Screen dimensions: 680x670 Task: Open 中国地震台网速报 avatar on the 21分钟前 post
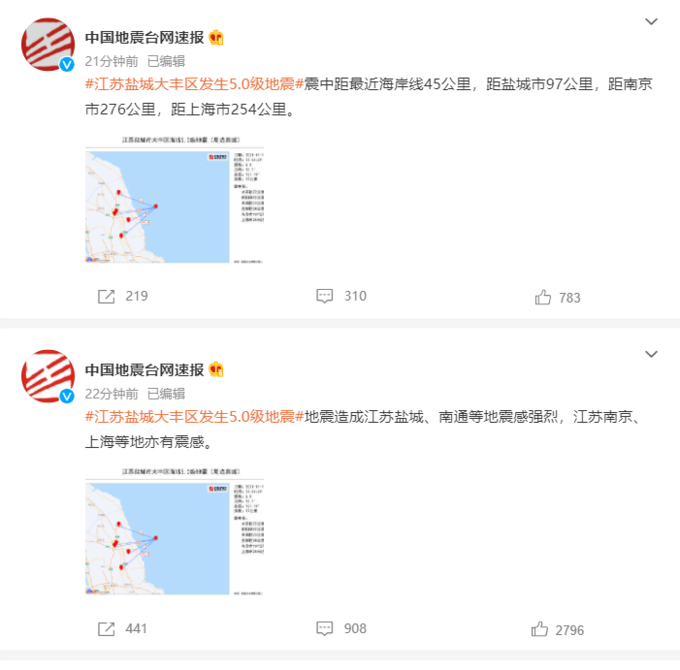click(48, 44)
